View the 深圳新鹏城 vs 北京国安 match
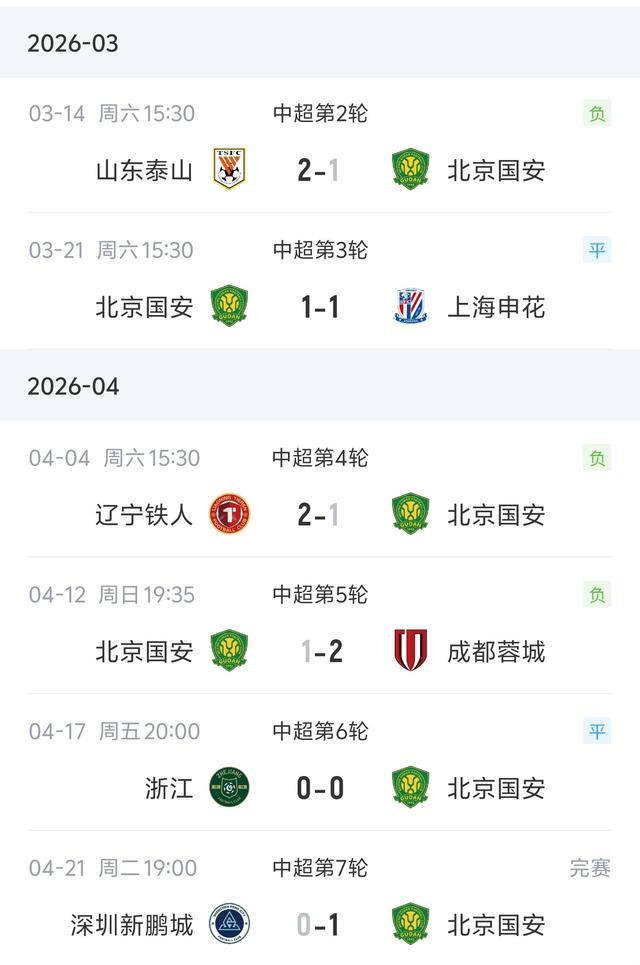This screenshot has width=640, height=965. pyautogui.click(x=320, y=924)
